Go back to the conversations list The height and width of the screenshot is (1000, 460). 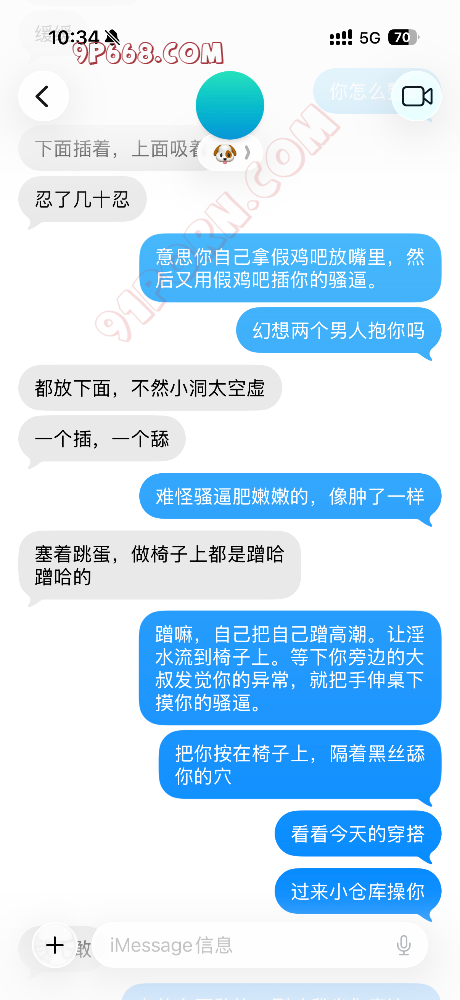pos(43,96)
